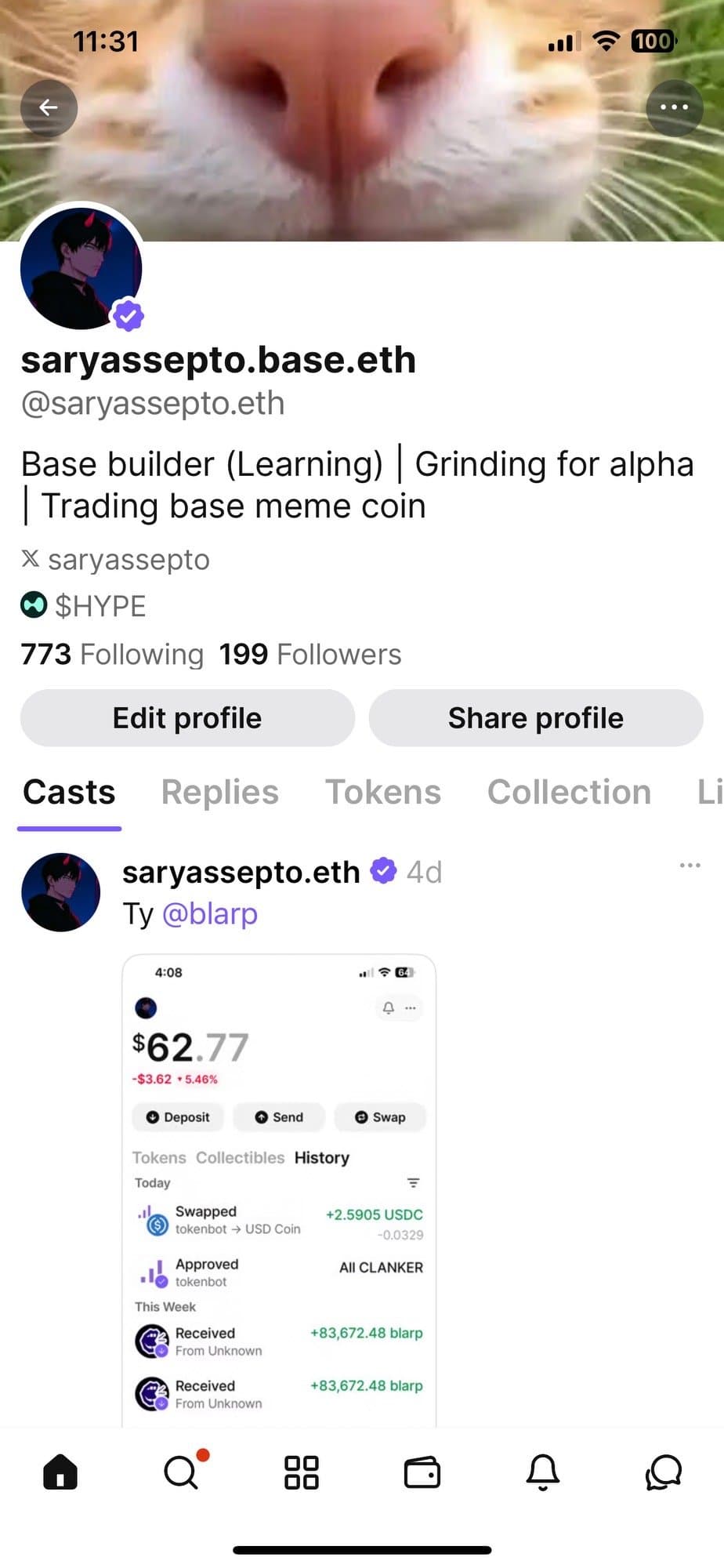Open the mini apps grid icon
Image resolution: width=724 pixels, height=1568 pixels.
[x=302, y=1472]
